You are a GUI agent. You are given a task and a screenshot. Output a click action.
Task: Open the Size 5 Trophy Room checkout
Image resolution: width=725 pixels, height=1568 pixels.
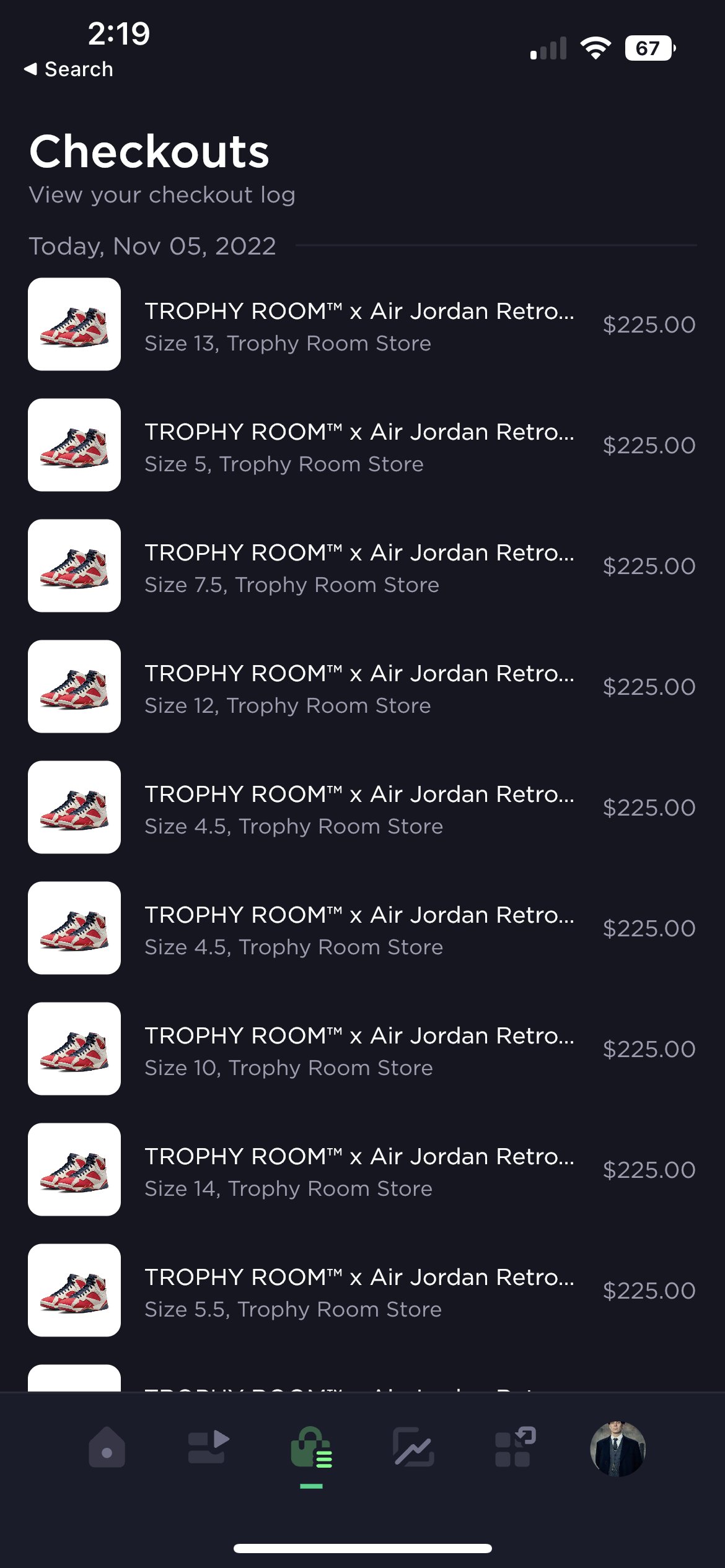pos(362,445)
